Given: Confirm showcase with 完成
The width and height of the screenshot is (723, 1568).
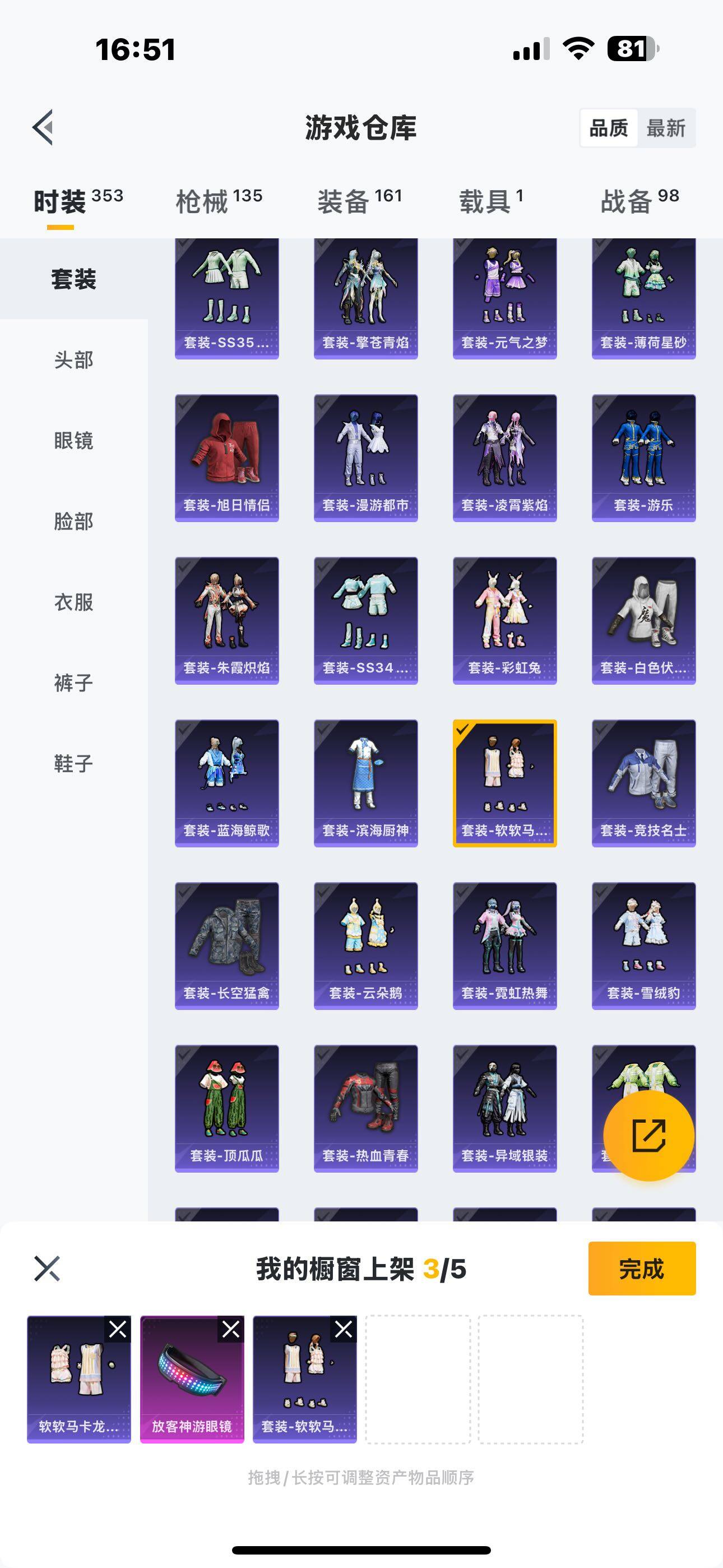Looking at the screenshot, I should 641,1269.
